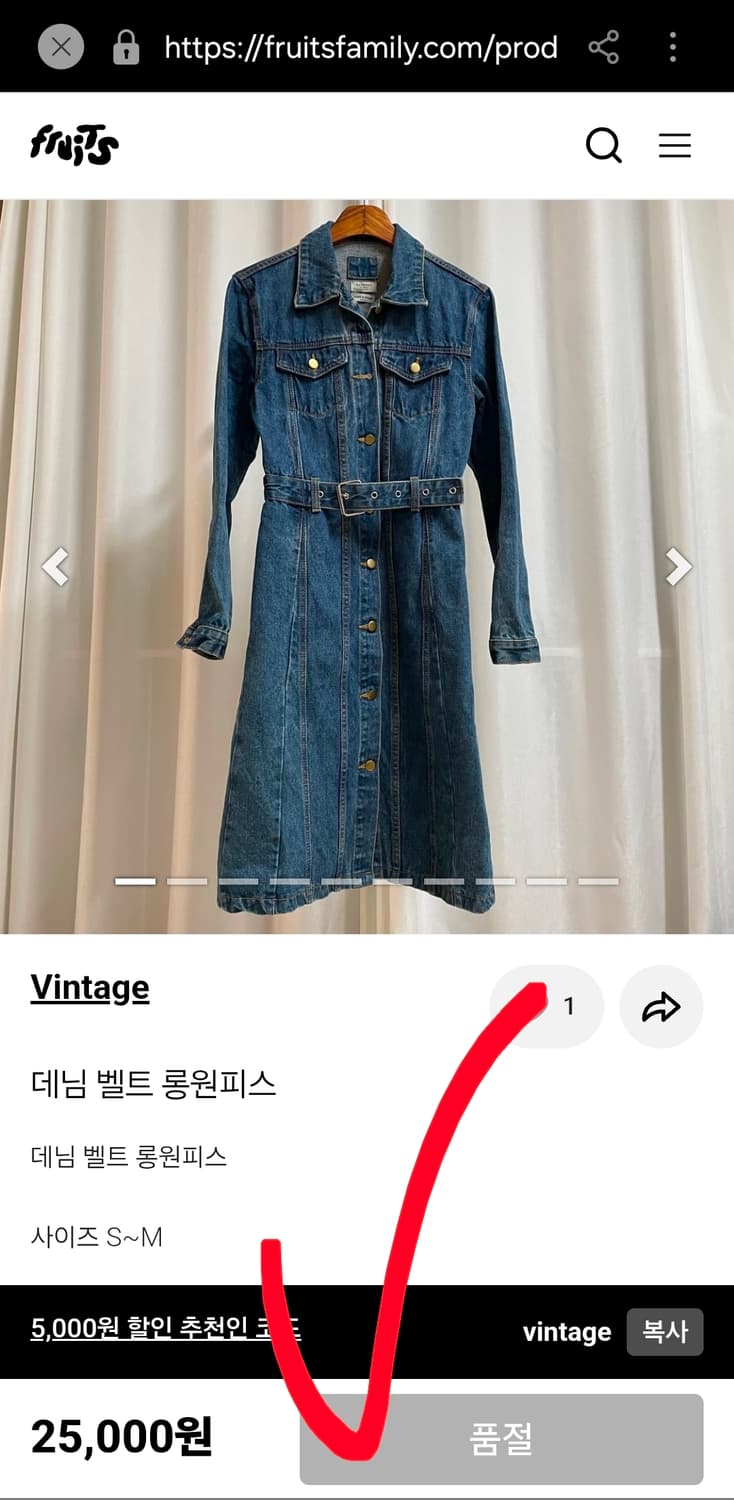Click the fruits logo in the header

coord(73,143)
